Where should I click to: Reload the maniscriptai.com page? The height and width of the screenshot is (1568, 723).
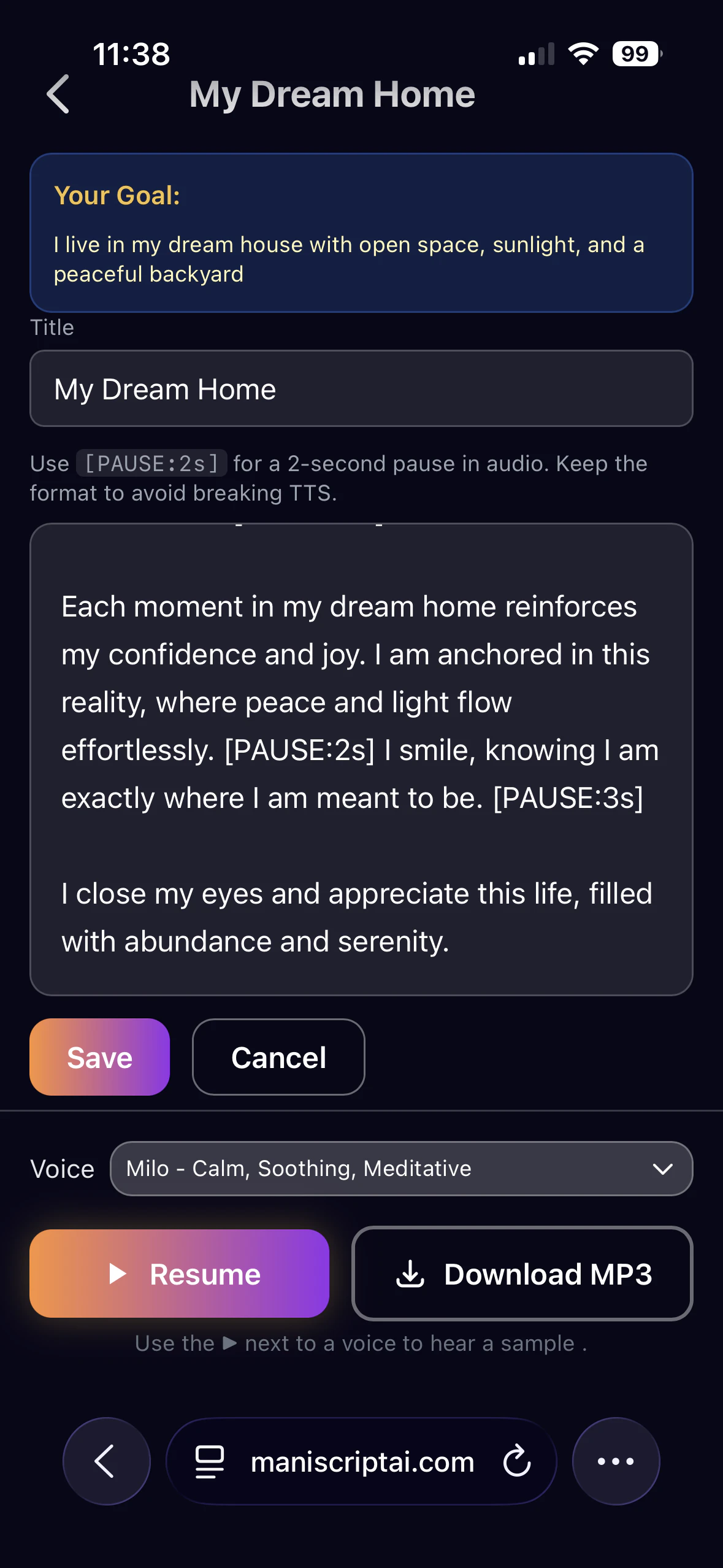tap(516, 1461)
